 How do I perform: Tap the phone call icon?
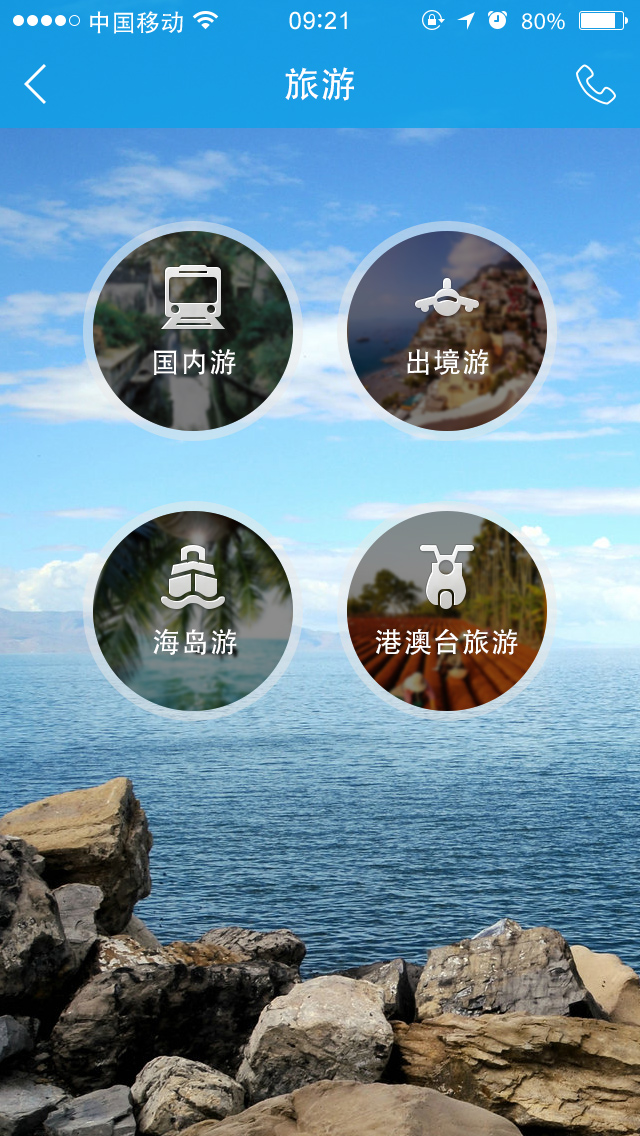595,85
